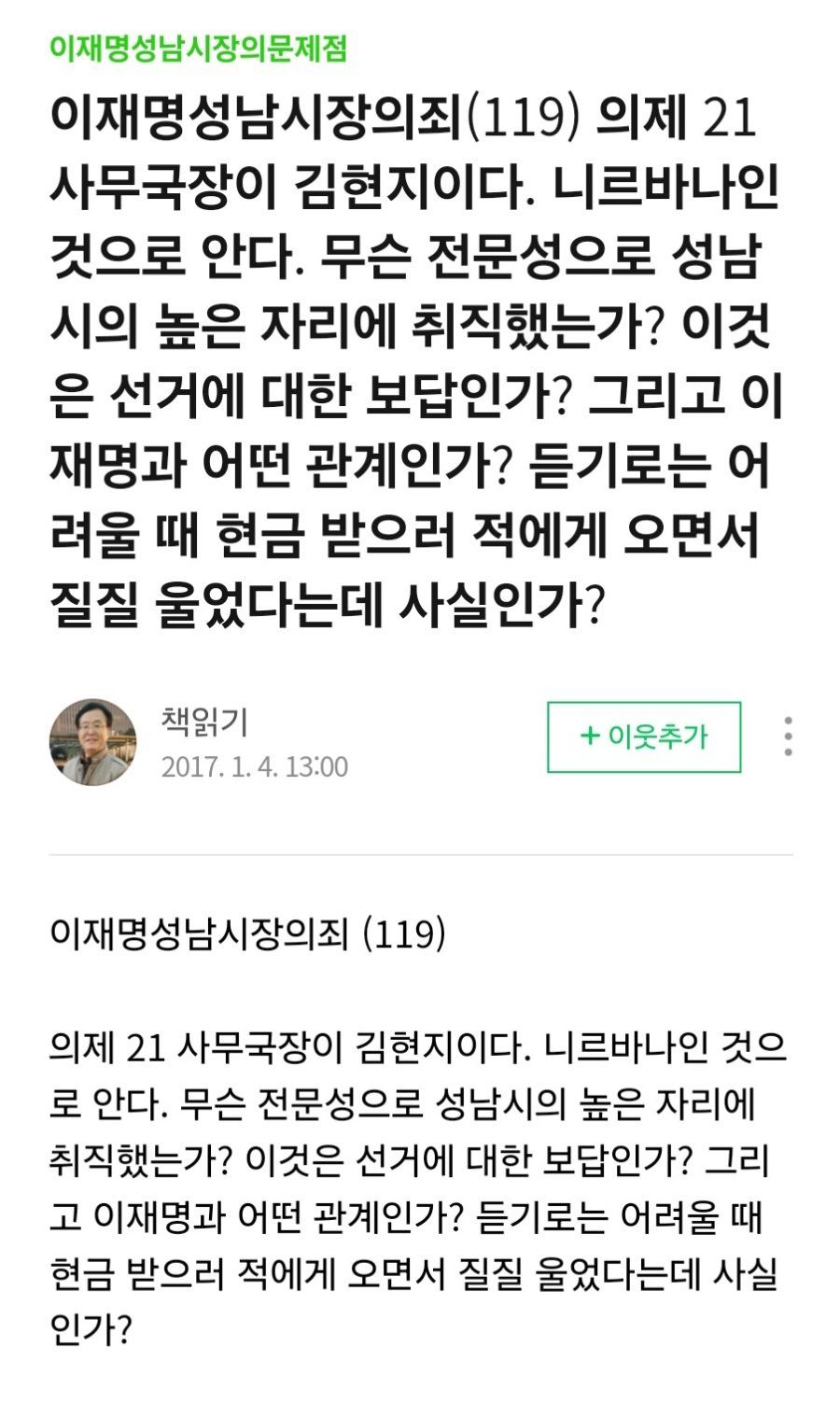This screenshot has height=1417, width=840.
Task: Tap the +이웃추가 button
Action: pos(643,737)
